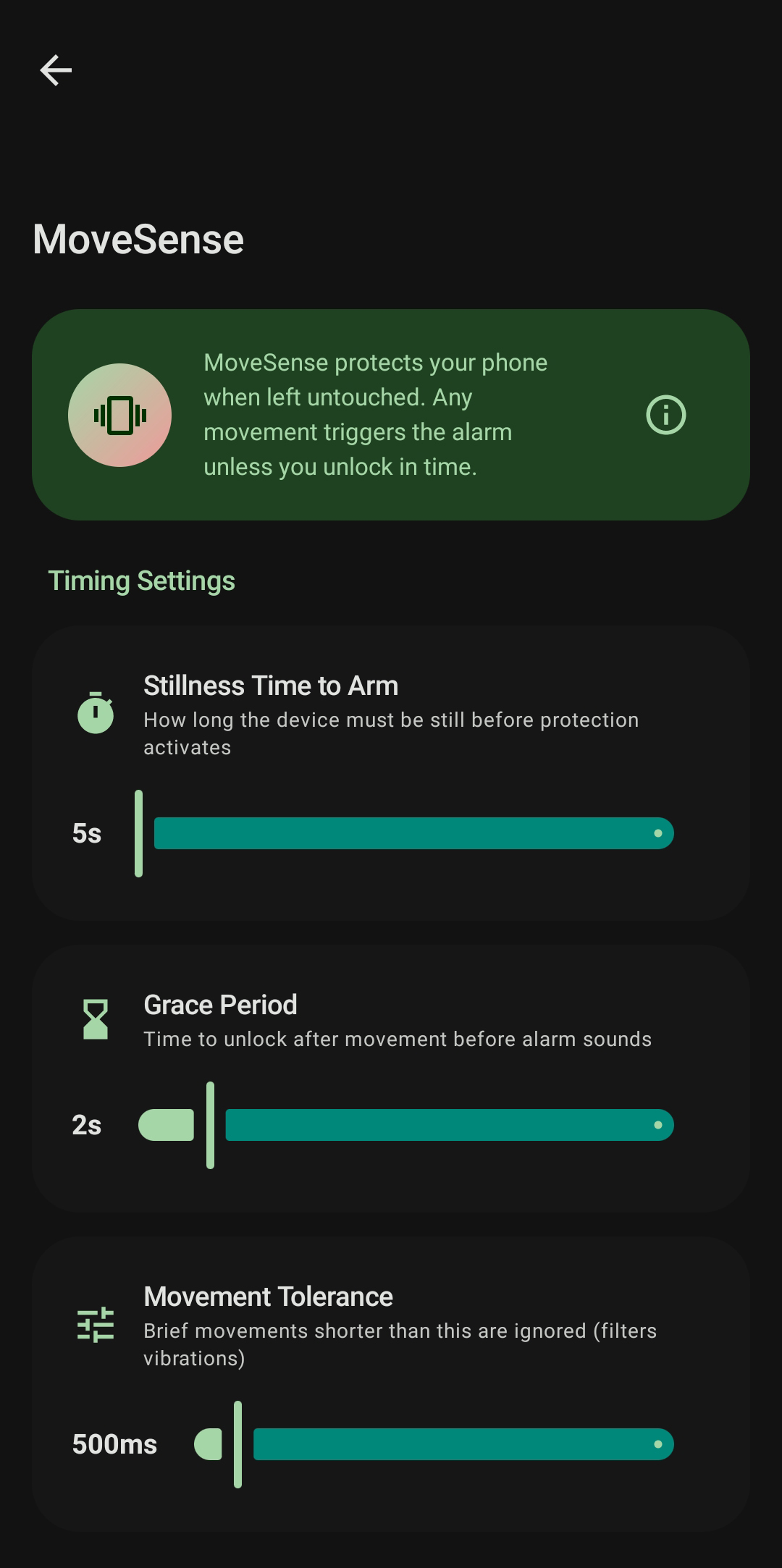Tap the vibrating phone icon in the banner
Image resolution: width=782 pixels, height=1568 pixels.
pos(120,415)
